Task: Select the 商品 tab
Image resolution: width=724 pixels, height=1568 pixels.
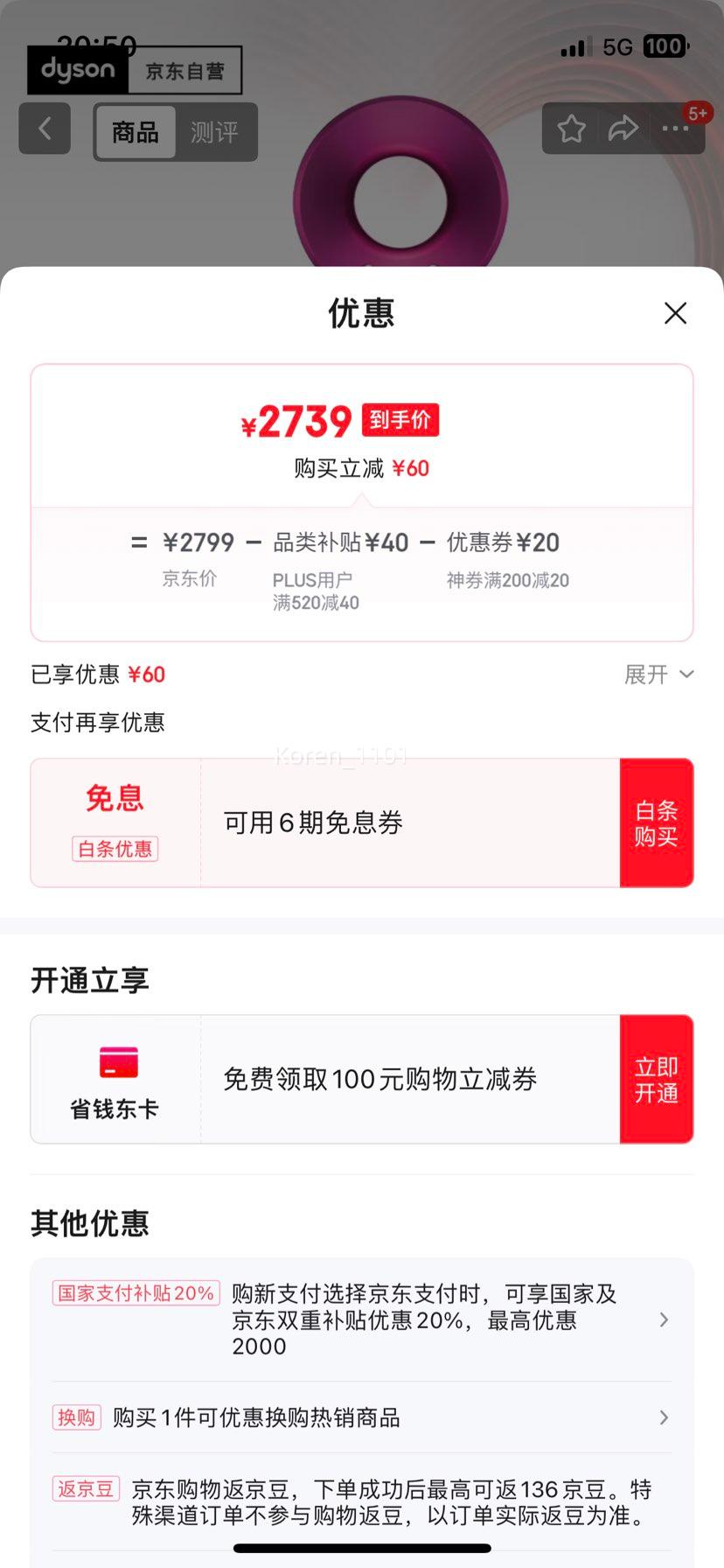Action: click(x=136, y=132)
